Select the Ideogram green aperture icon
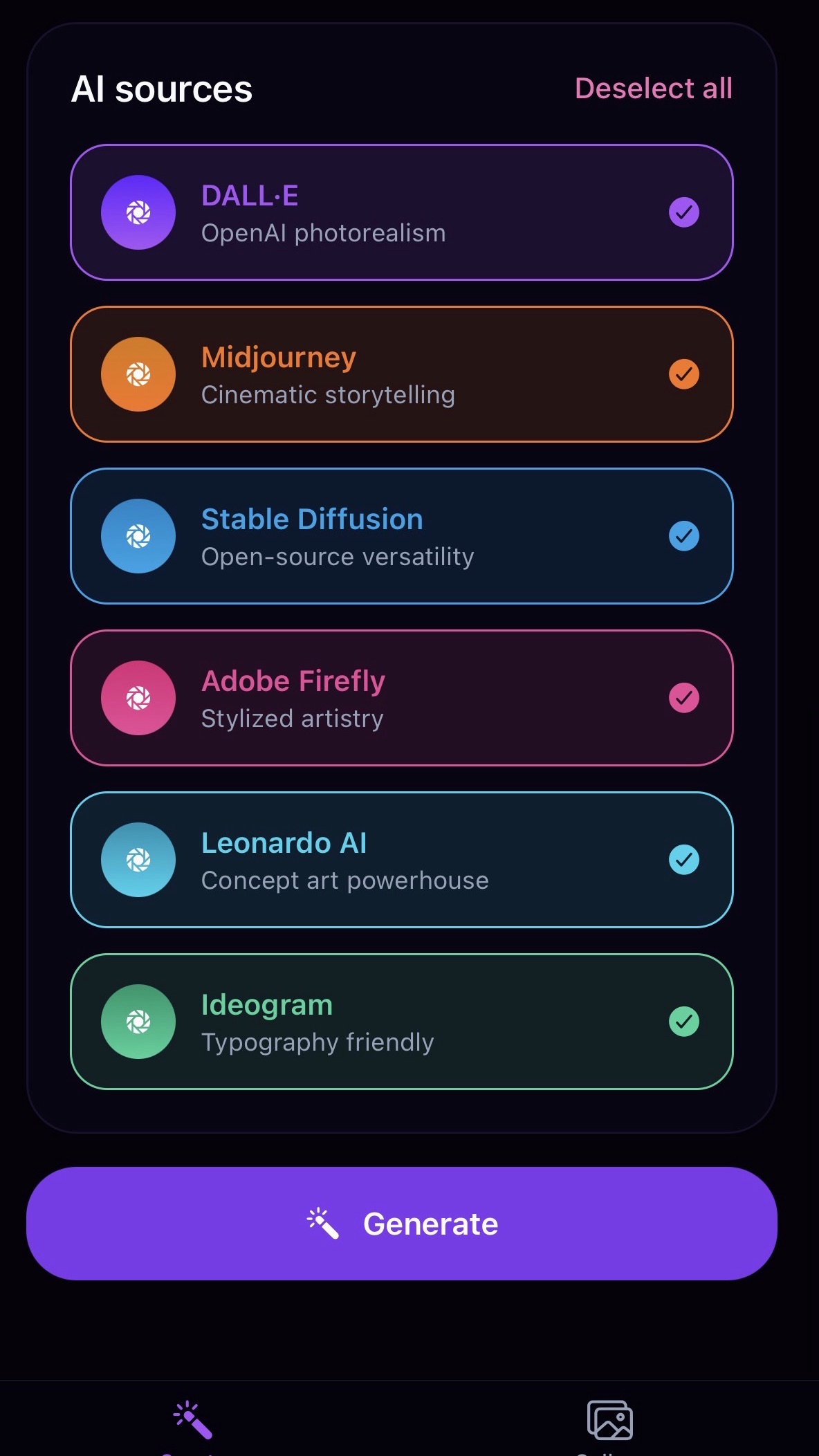 [138, 1022]
